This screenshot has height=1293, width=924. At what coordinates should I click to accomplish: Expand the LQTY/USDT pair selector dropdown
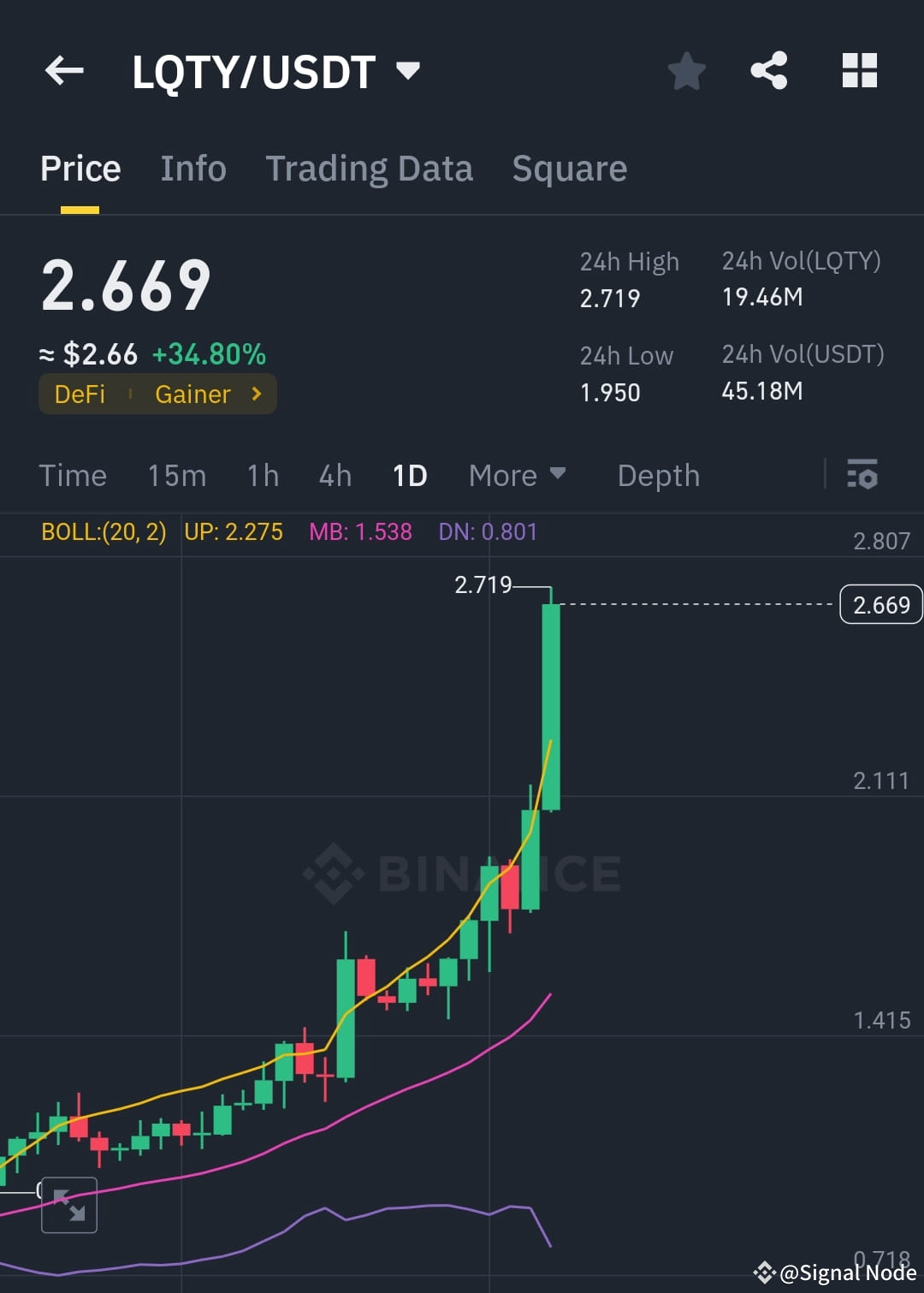tap(409, 72)
